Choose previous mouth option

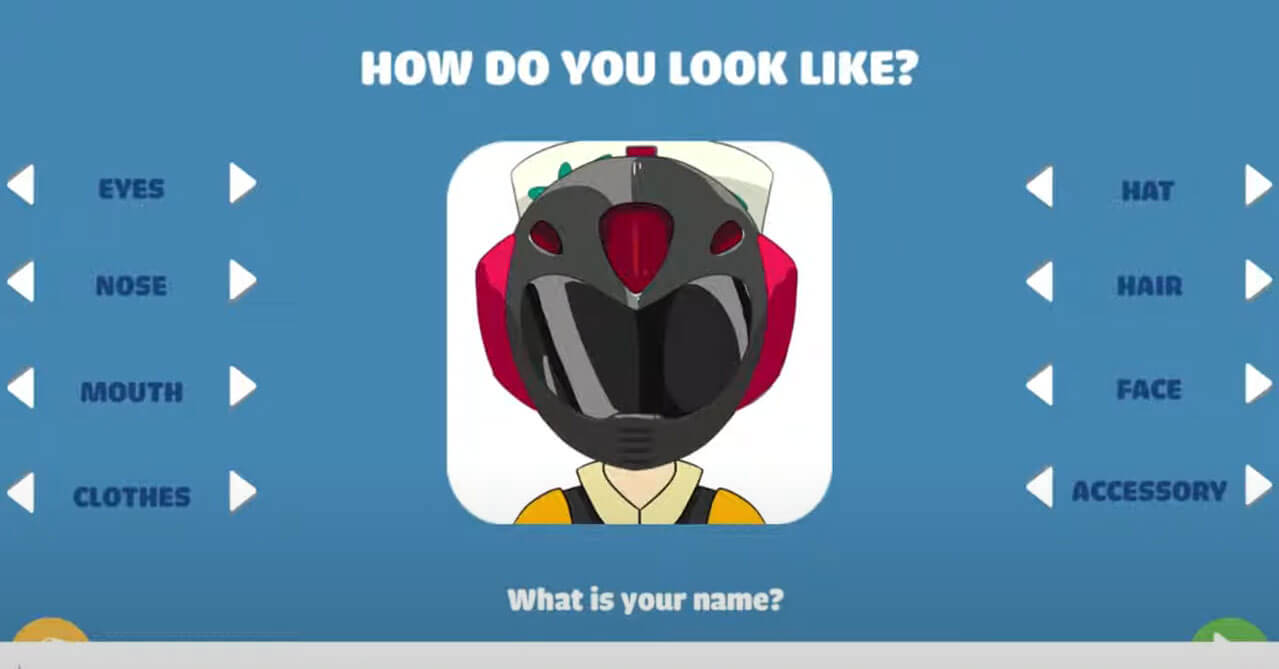click(21, 387)
